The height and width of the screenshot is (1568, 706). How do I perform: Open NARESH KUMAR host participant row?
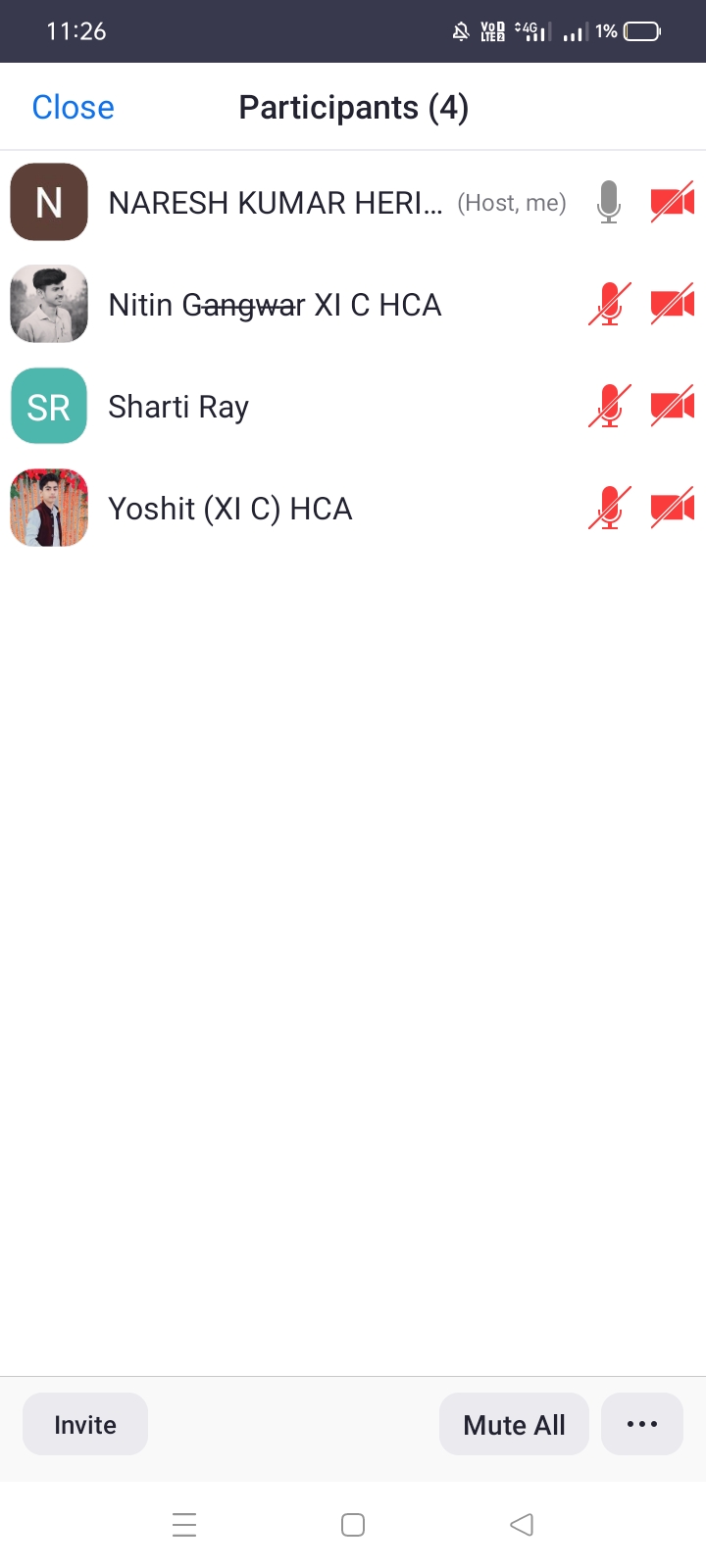coord(353,202)
